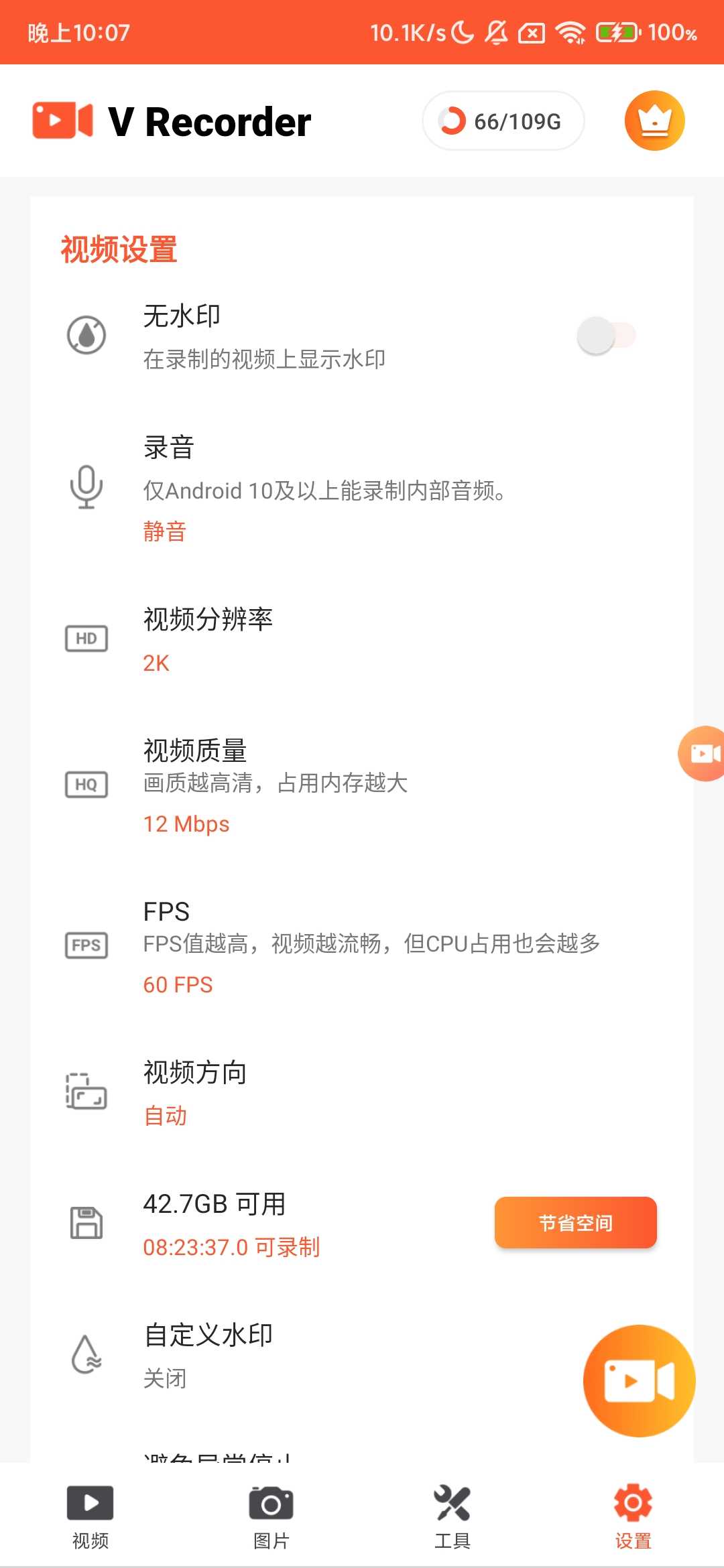The width and height of the screenshot is (724, 1568).
Task: Tap the storage info showing 42.7GB 可用
Action: [215, 1204]
